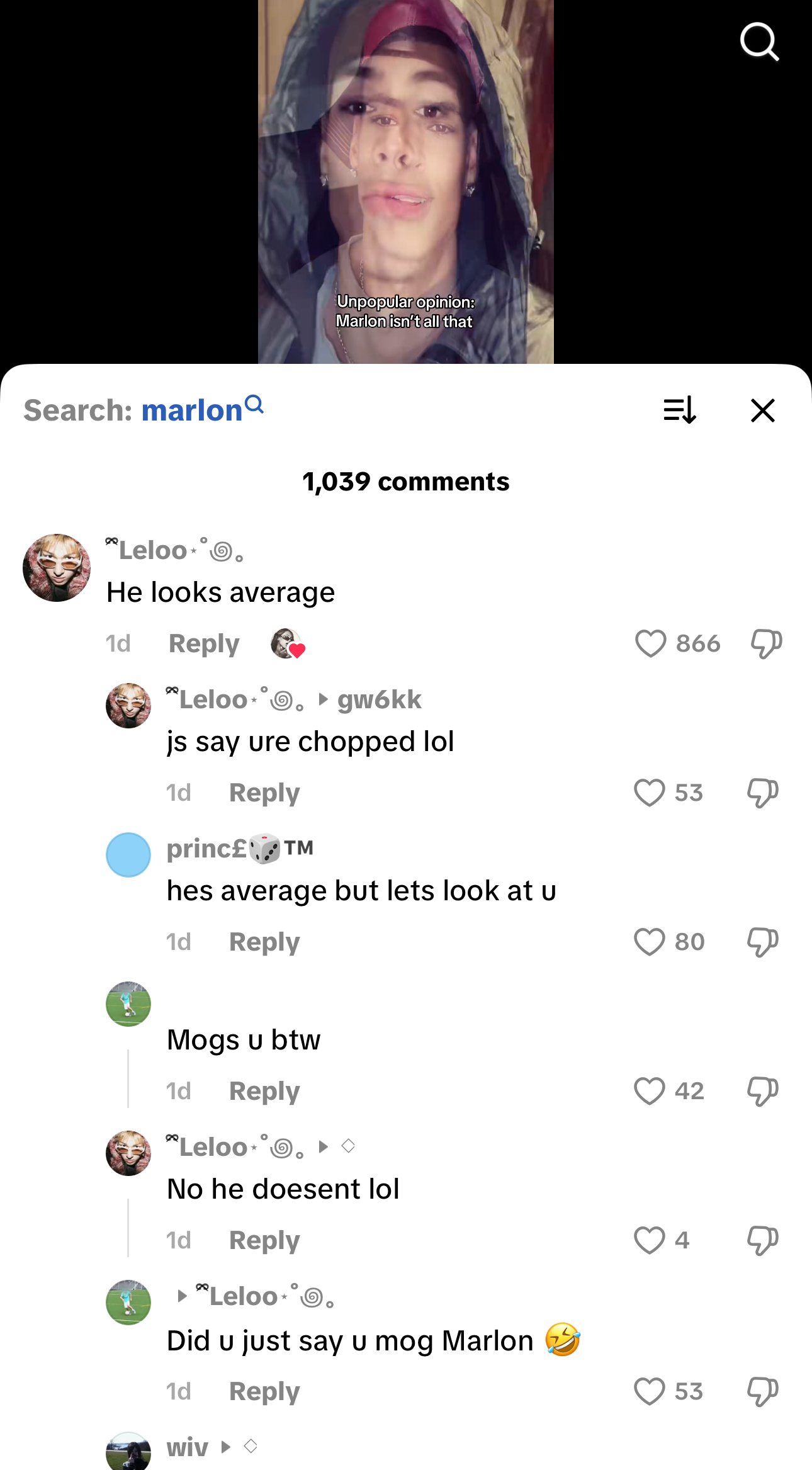Screen dimensions: 812x1470
Task: Open the mentioned user gw6kk
Action: click(379, 699)
